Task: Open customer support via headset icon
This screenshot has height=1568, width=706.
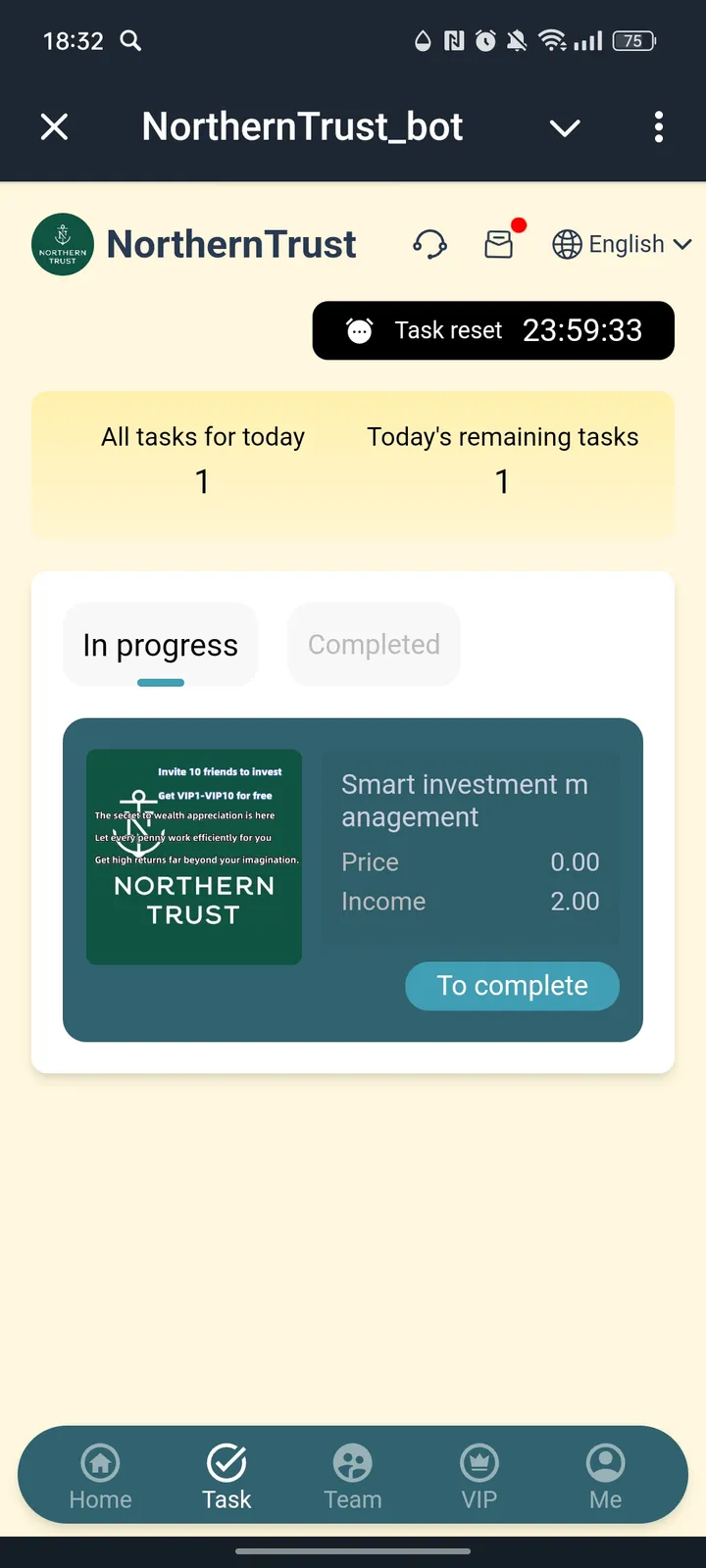Action: coord(429,244)
